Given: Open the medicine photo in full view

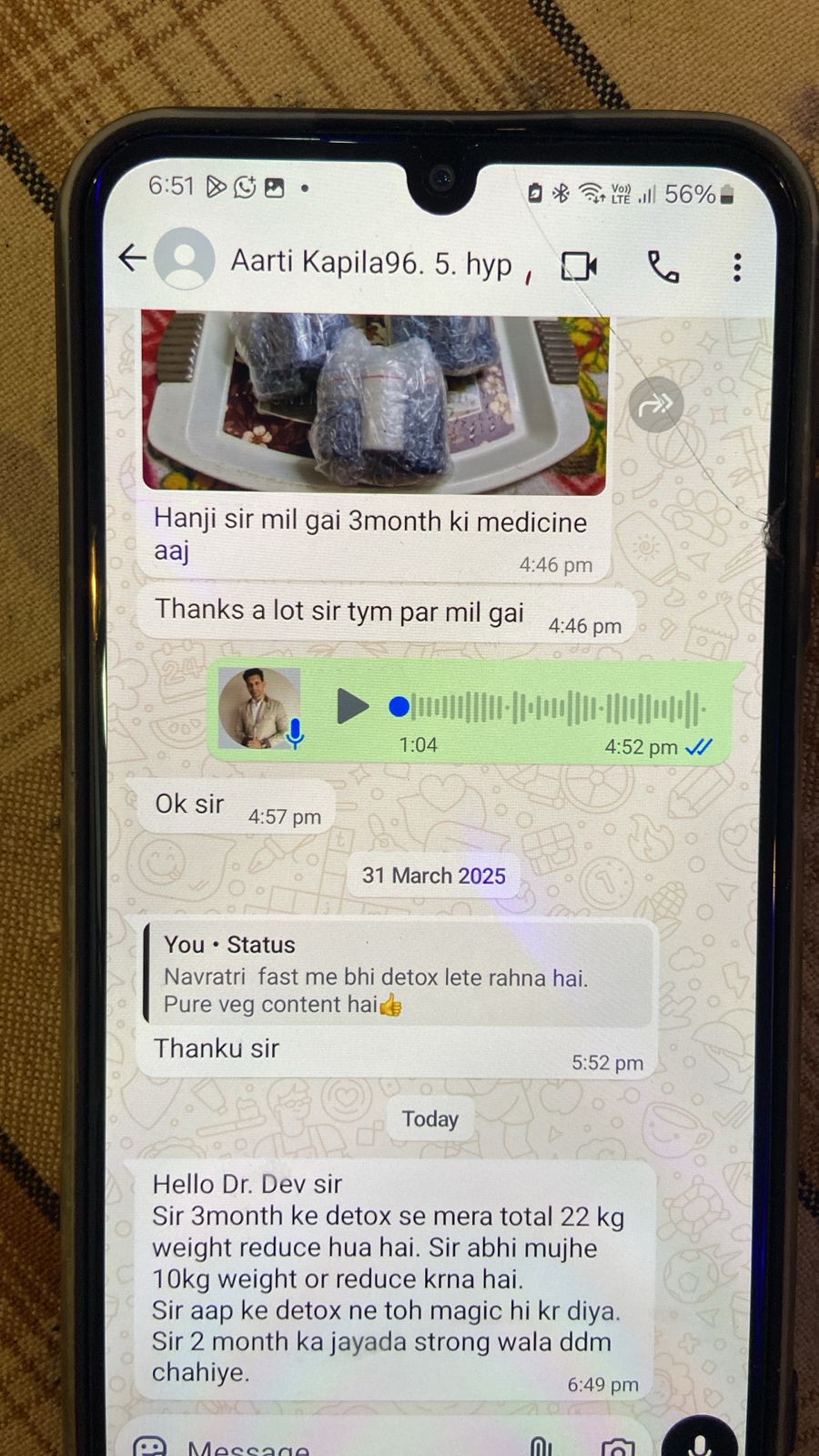Looking at the screenshot, I should [374, 400].
